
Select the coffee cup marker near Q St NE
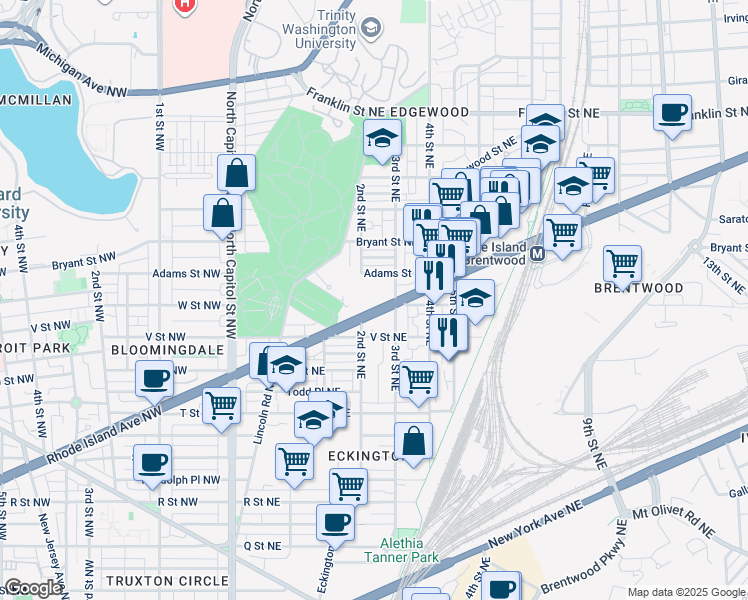335,522
